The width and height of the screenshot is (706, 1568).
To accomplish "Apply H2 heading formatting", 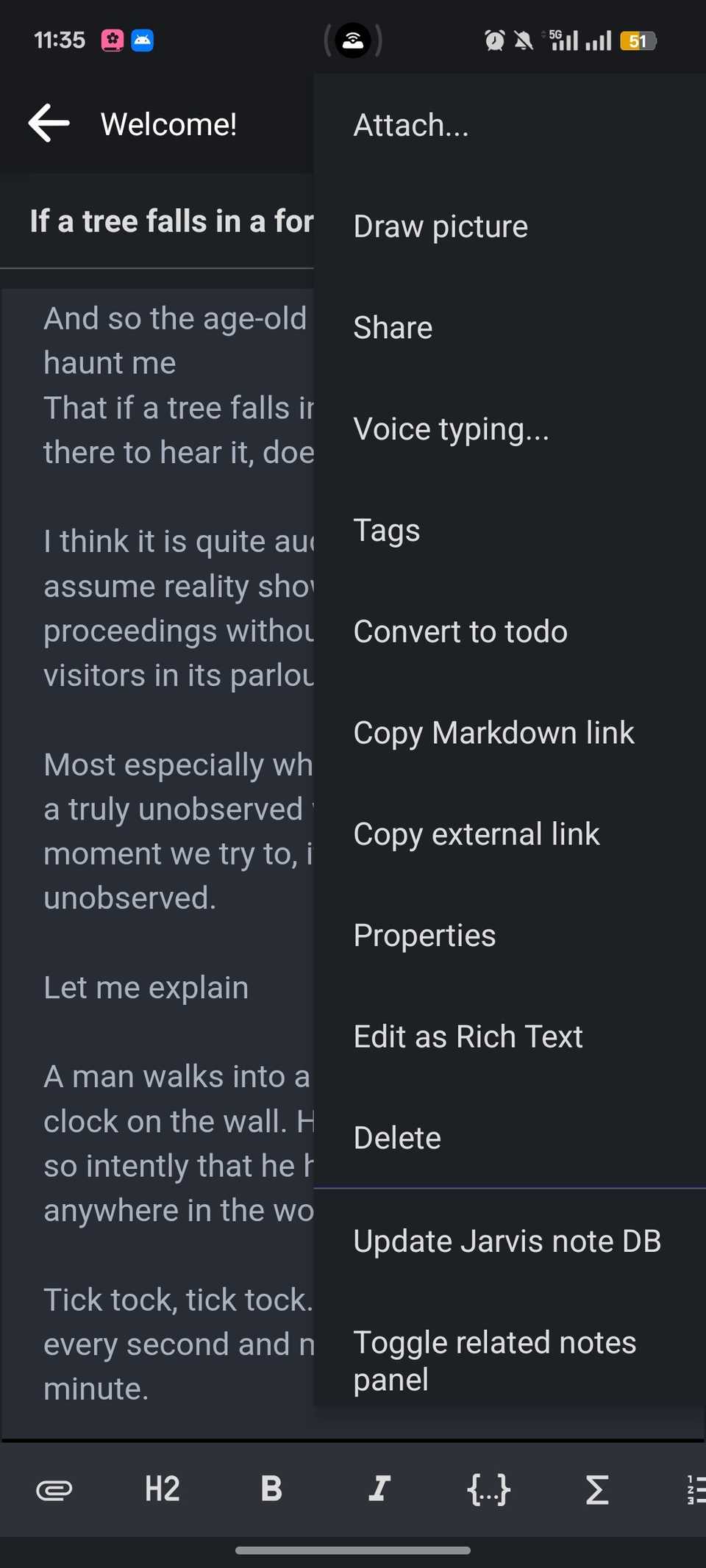I will tap(163, 1489).
